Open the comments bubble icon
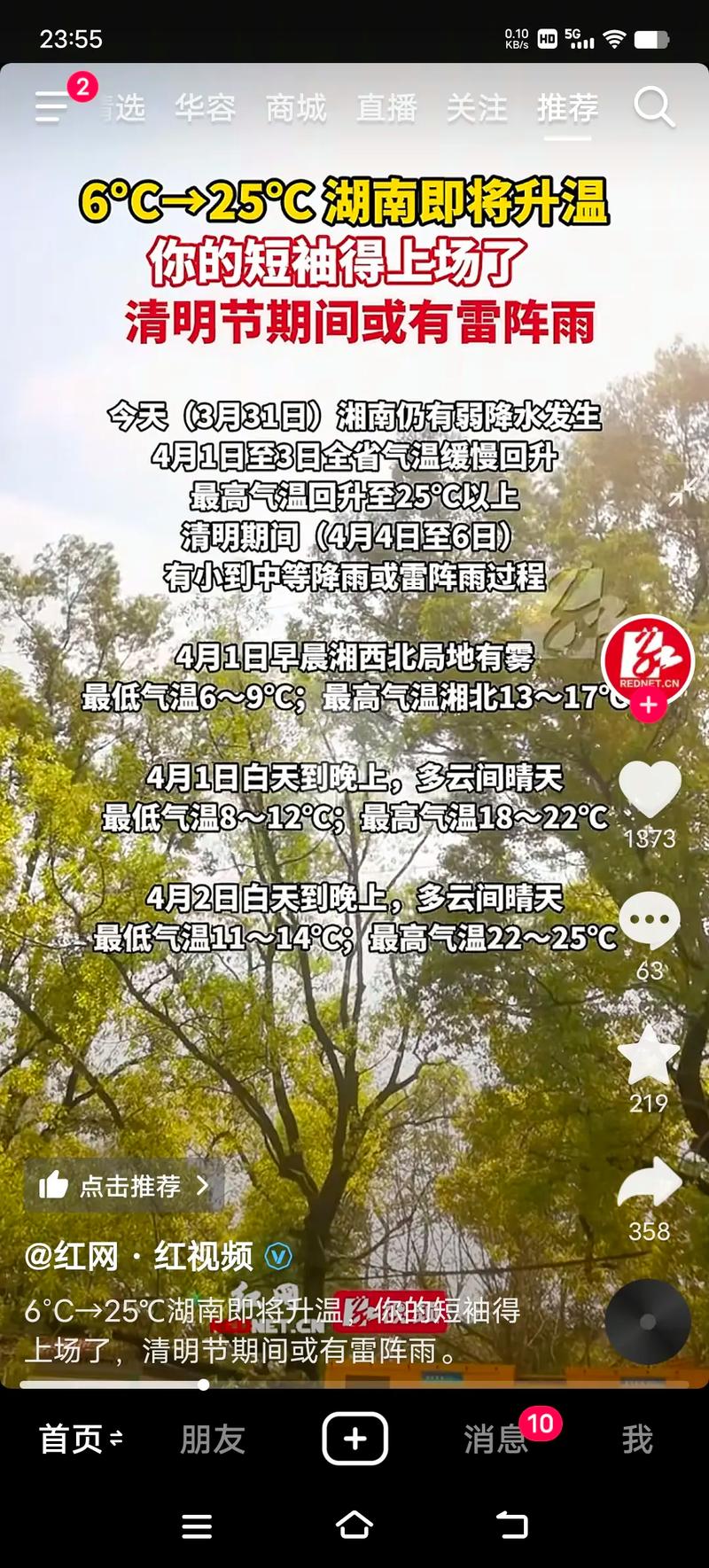Screen dimensions: 709x1568 (649, 921)
